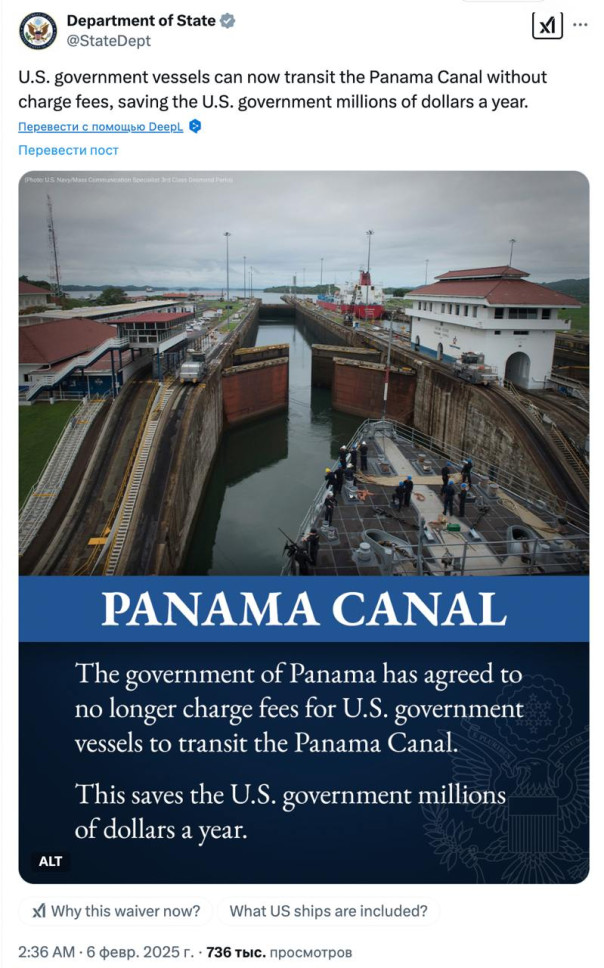Open the Panama Canal image in full view

[x=303, y=400]
